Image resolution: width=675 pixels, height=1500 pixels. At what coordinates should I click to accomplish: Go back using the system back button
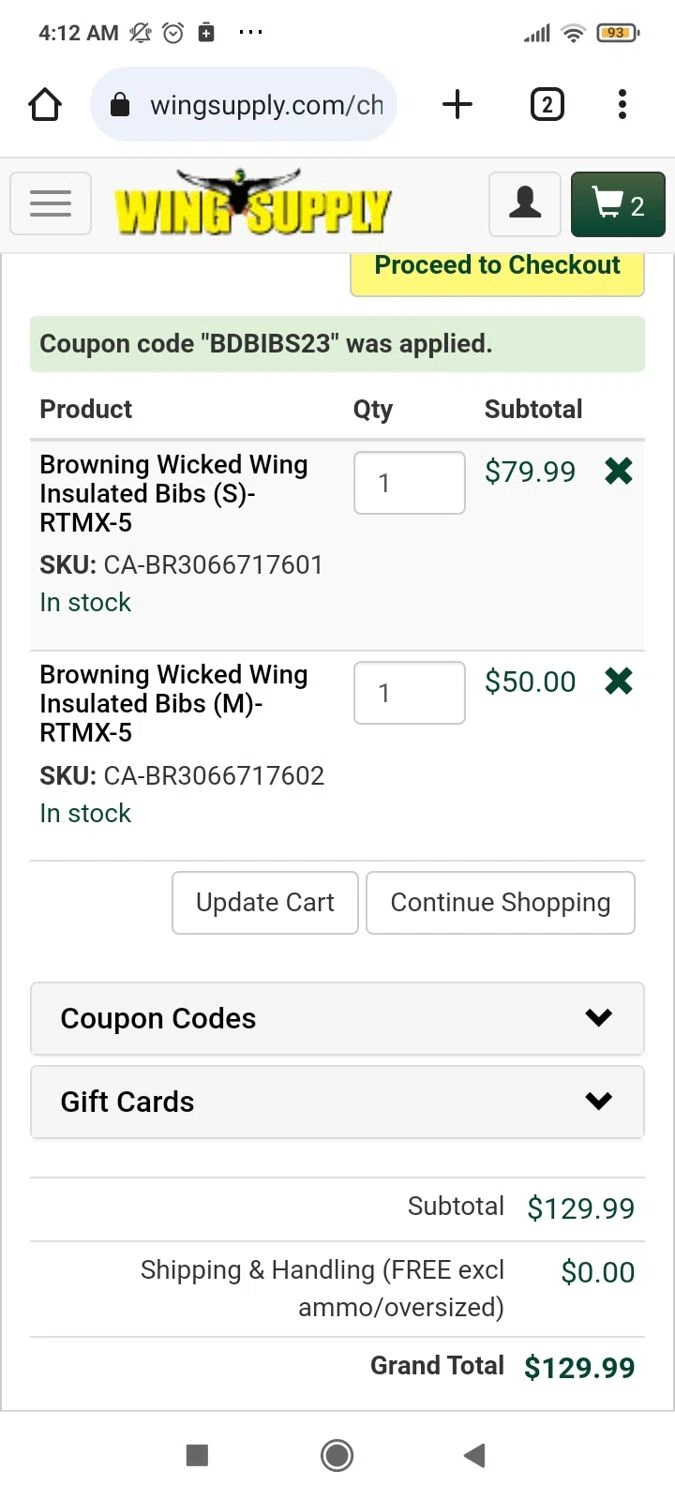click(x=475, y=1455)
